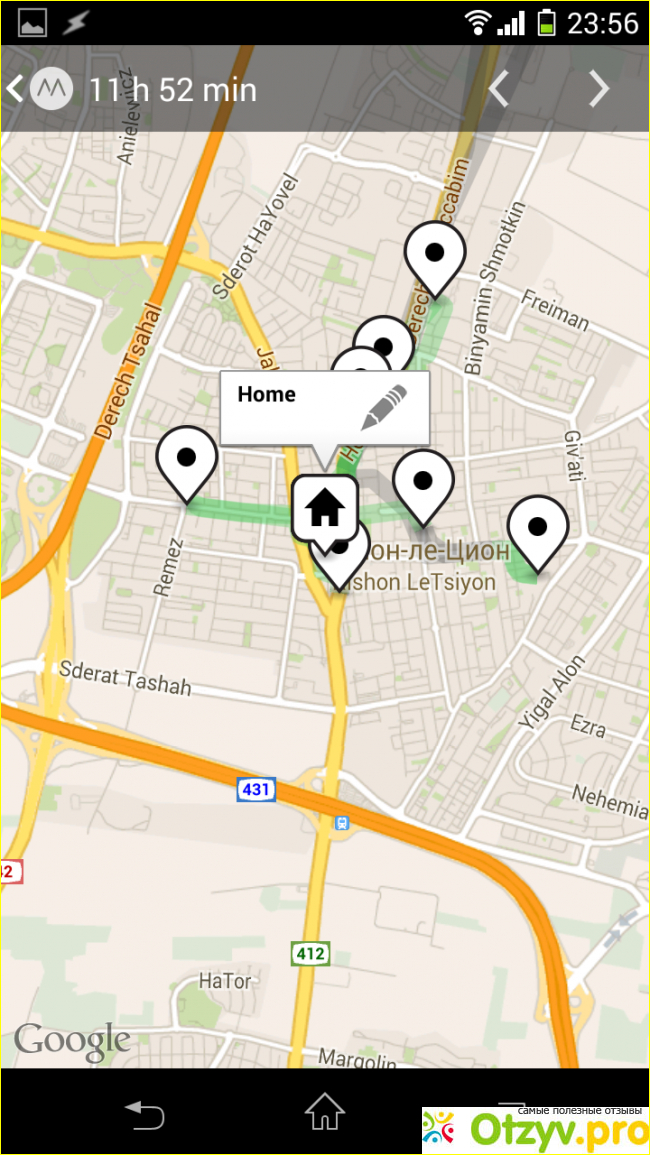This screenshot has height=1155, width=650.
Task: Go back using the top-left arrow
Action: [x=14, y=90]
